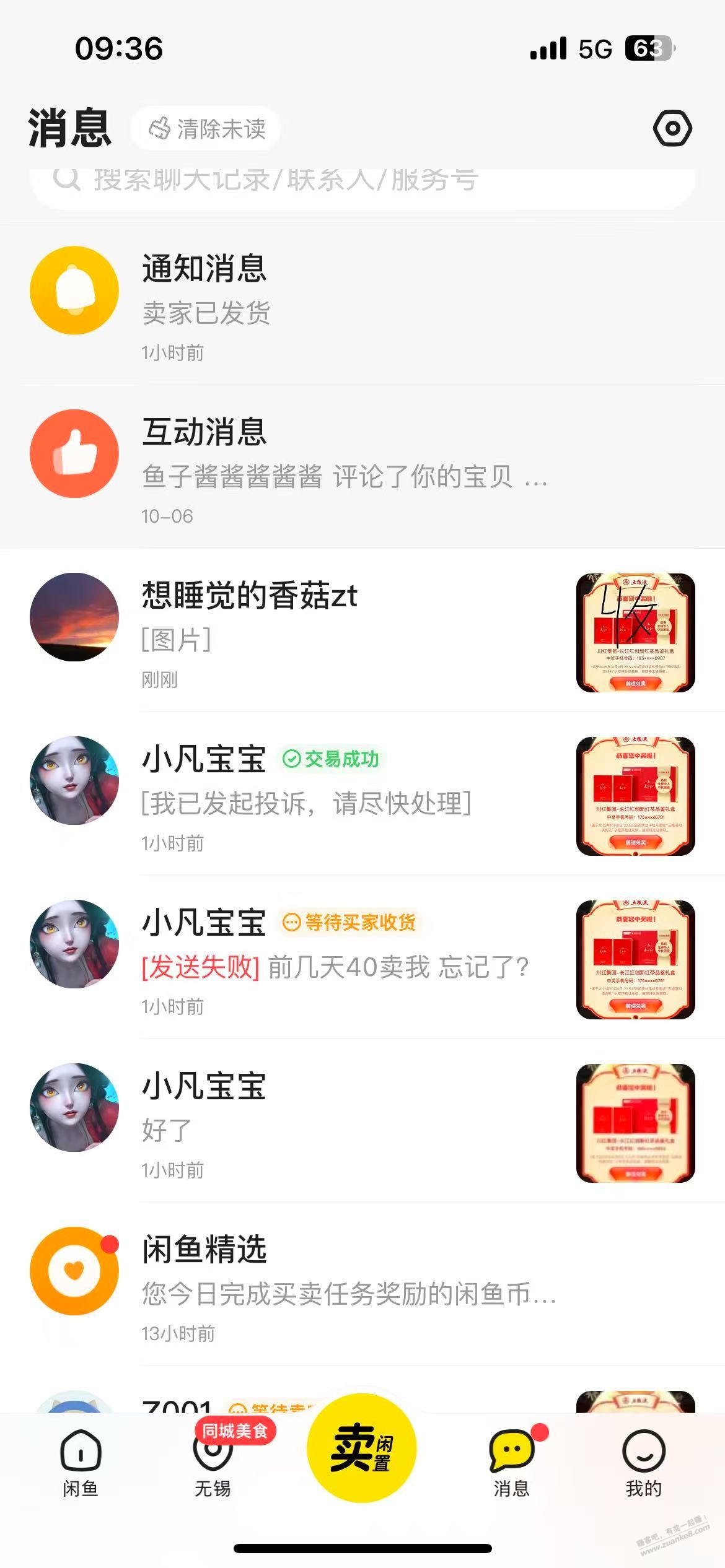Open 小凡宝宝 chat saying 好了
The width and height of the screenshot is (725, 1568).
pyautogui.click(x=347, y=1122)
